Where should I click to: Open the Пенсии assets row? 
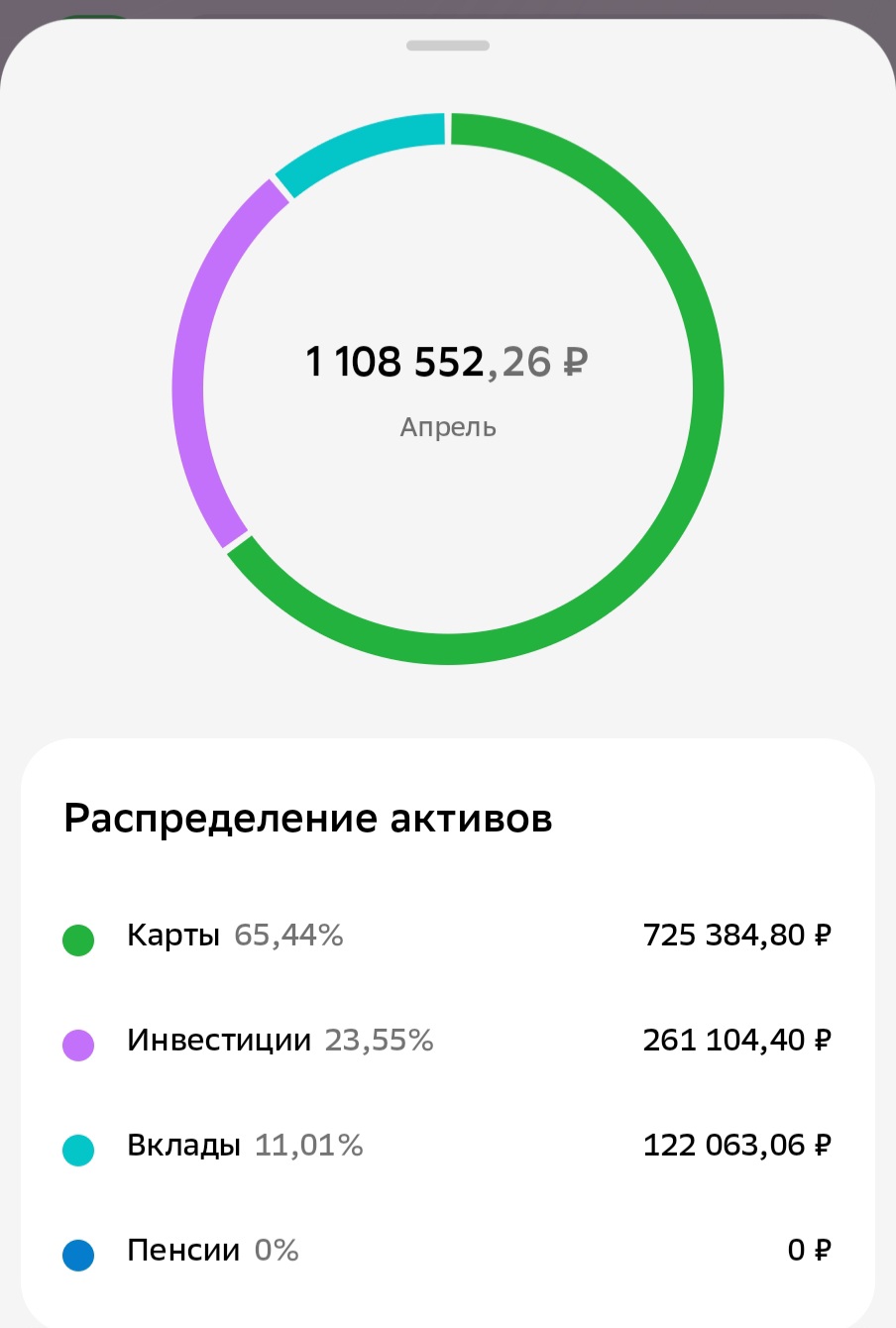(448, 1251)
